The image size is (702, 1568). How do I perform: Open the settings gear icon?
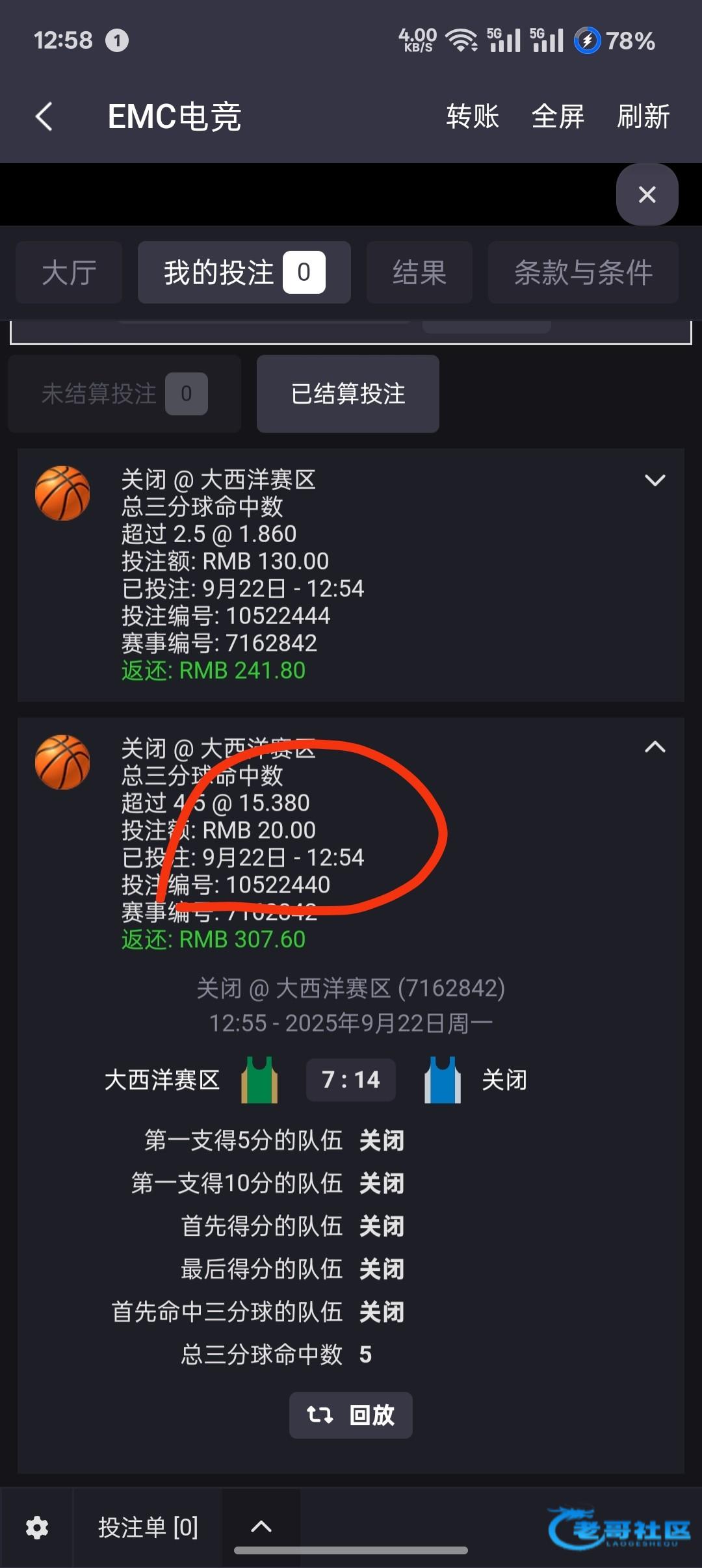37,1528
